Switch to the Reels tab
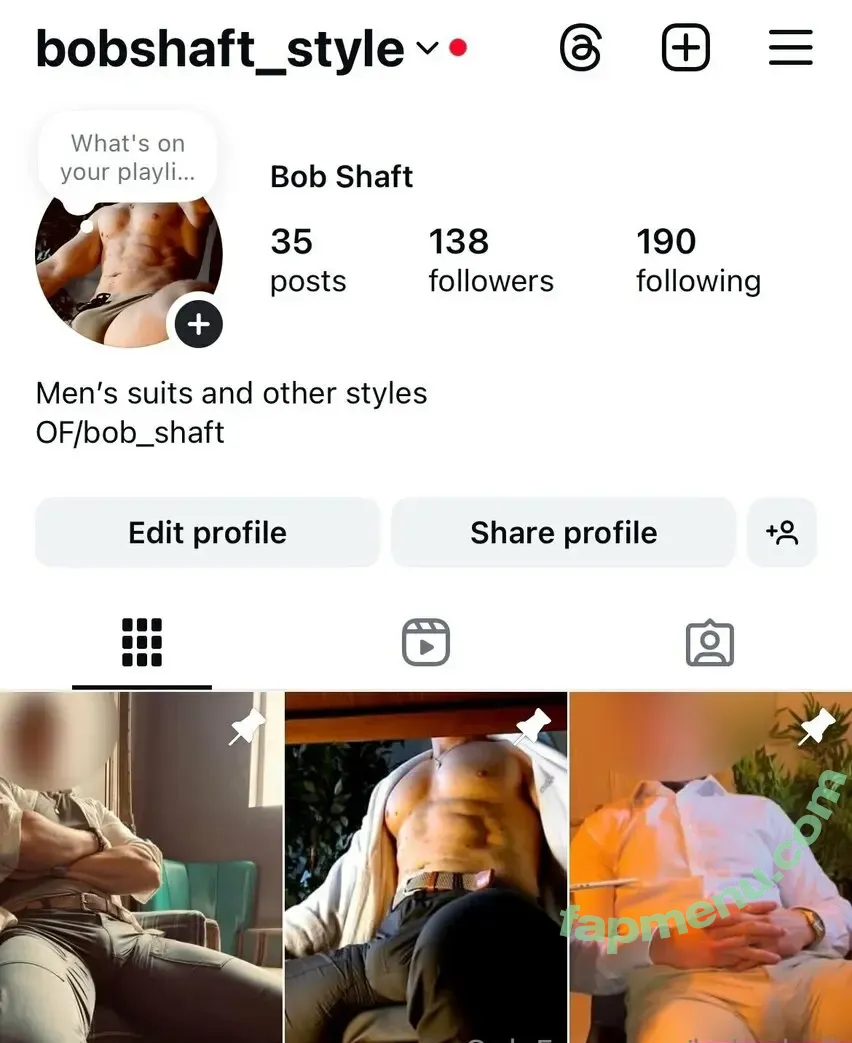This screenshot has height=1043, width=852. (426, 643)
